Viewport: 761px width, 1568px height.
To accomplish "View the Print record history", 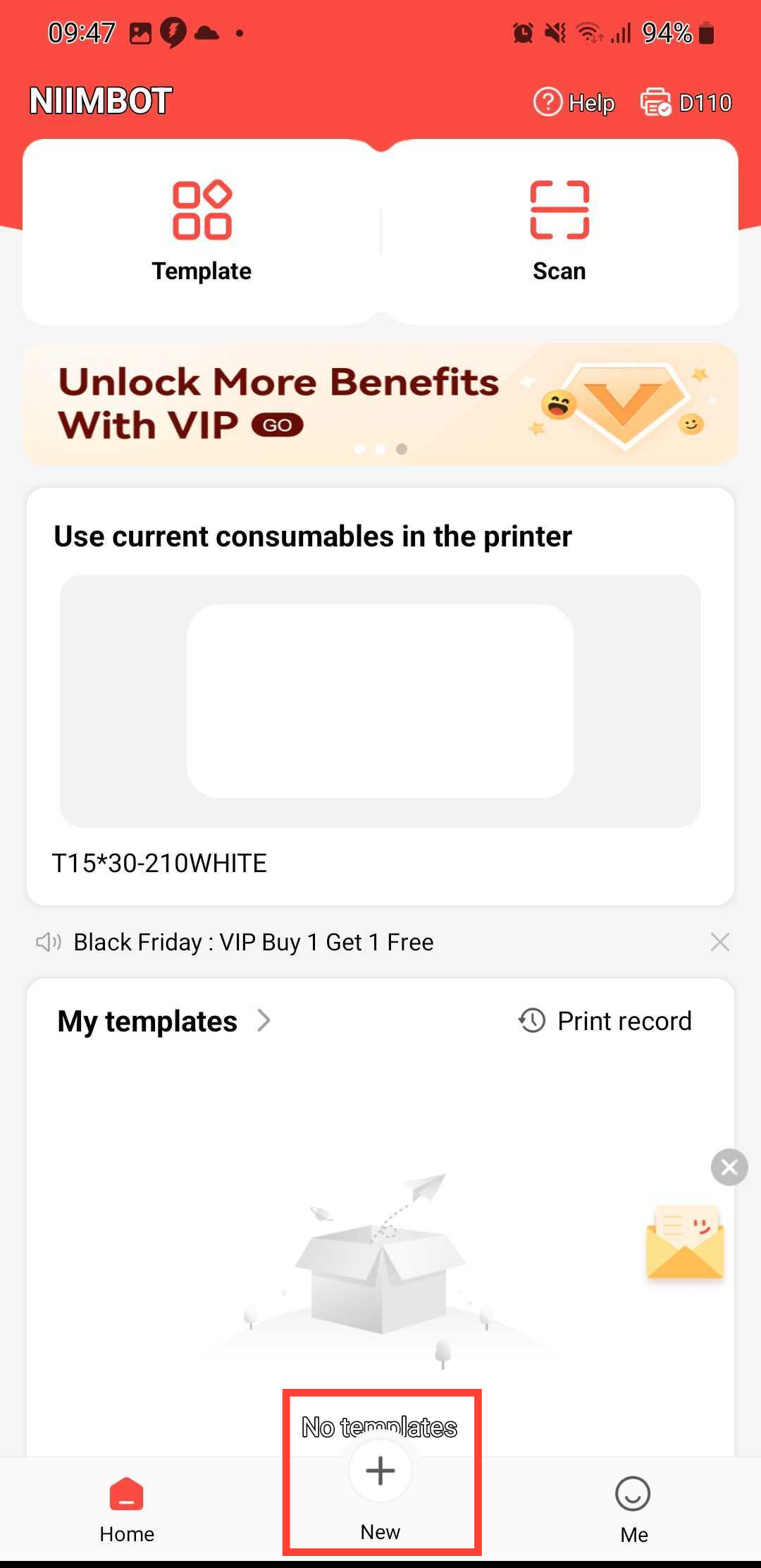I will pos(605,1022).
